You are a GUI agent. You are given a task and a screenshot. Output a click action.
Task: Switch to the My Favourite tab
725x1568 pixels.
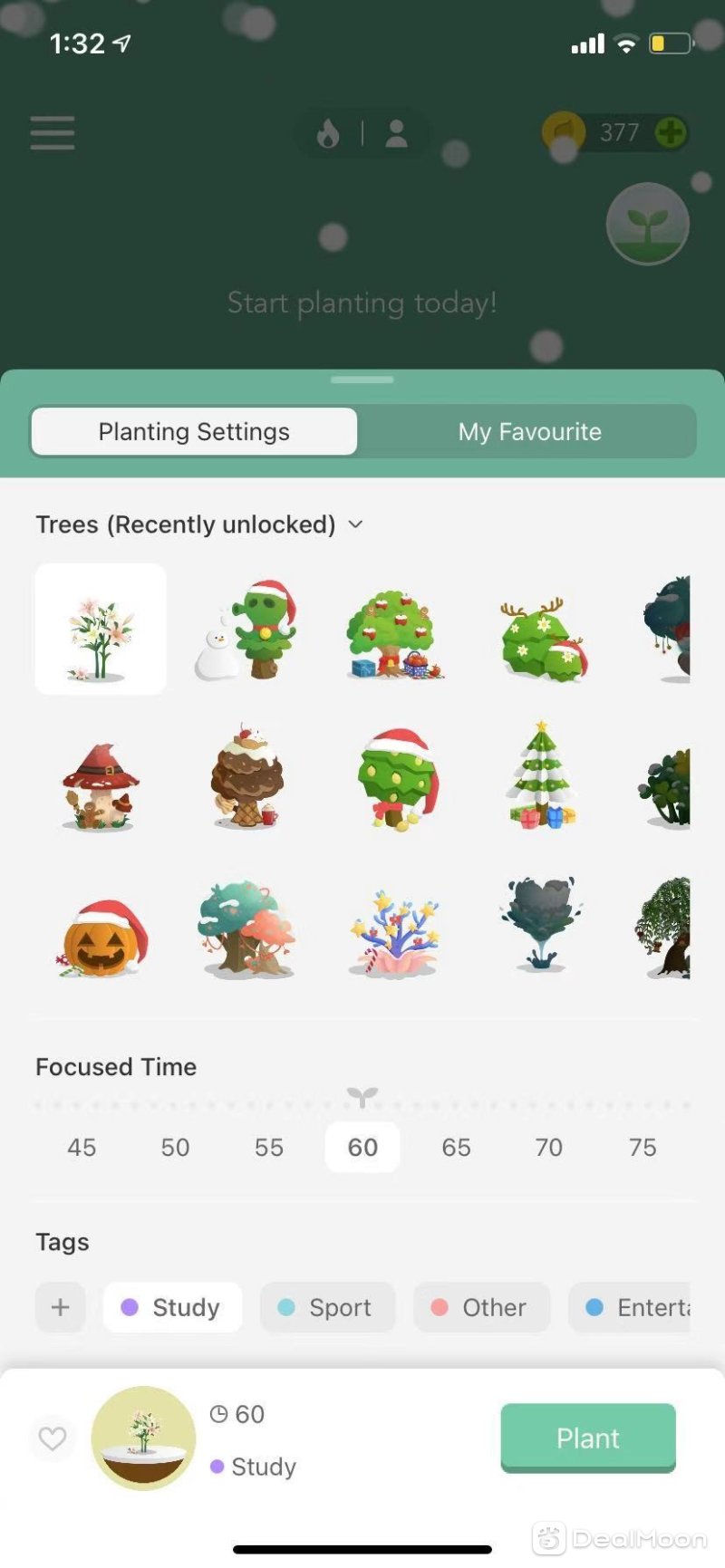(529, 432)
